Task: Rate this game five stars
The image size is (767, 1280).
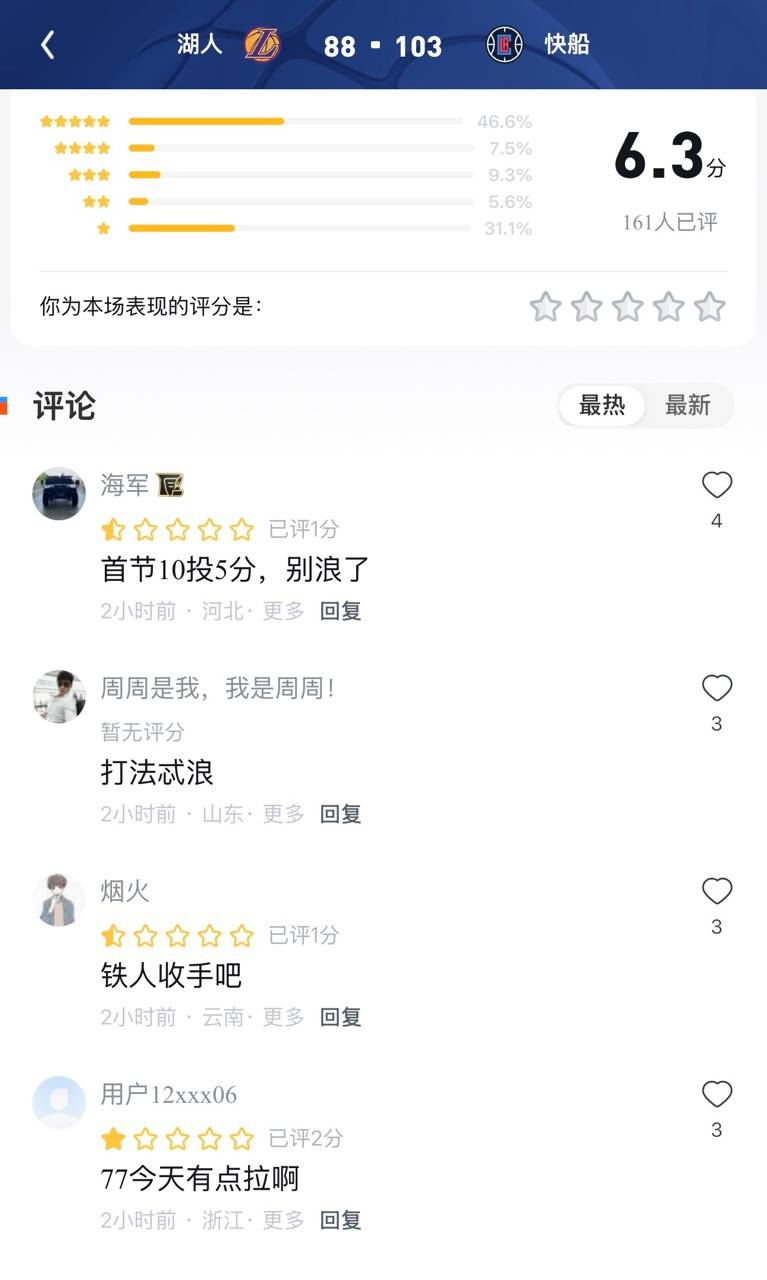Action: tap(709, 307)
